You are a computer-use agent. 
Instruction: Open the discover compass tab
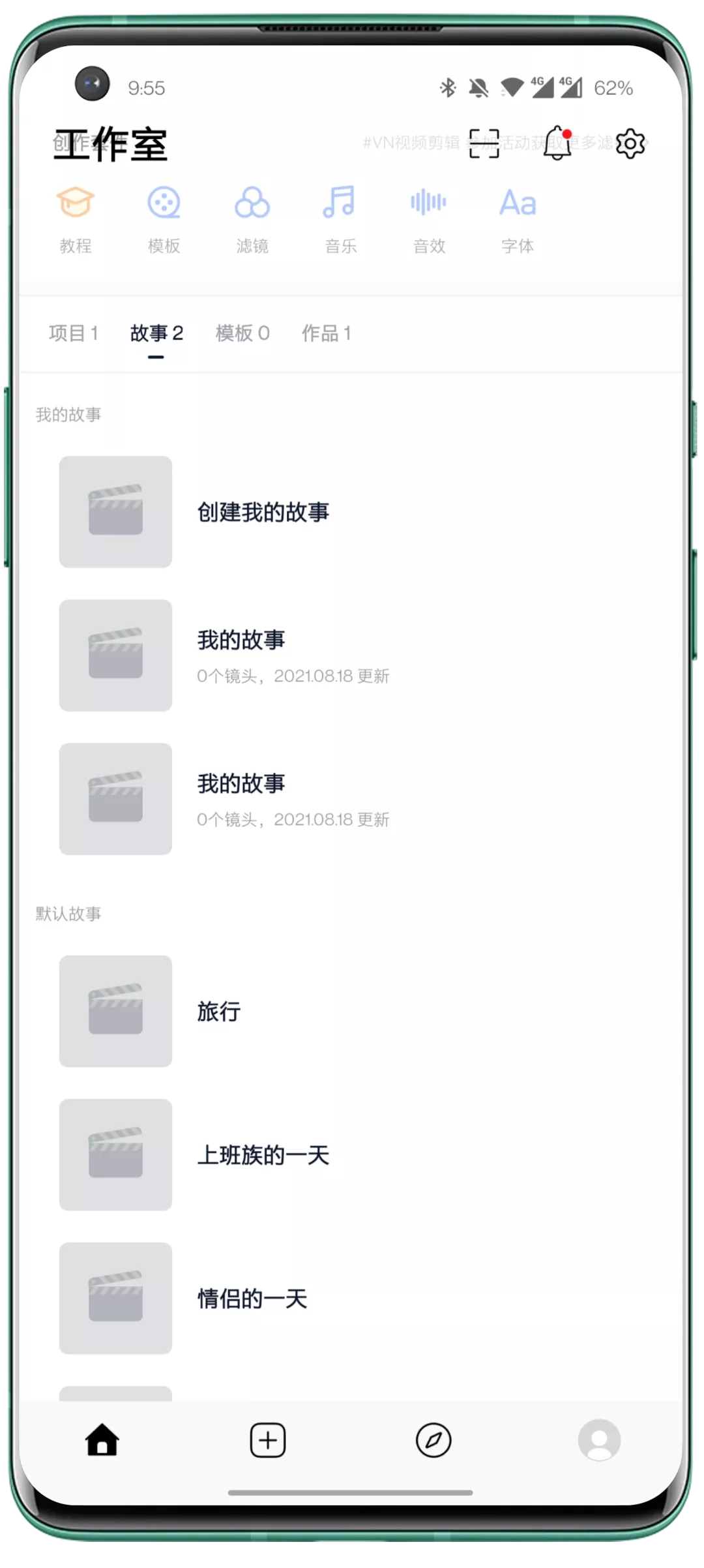(433, 1440)
